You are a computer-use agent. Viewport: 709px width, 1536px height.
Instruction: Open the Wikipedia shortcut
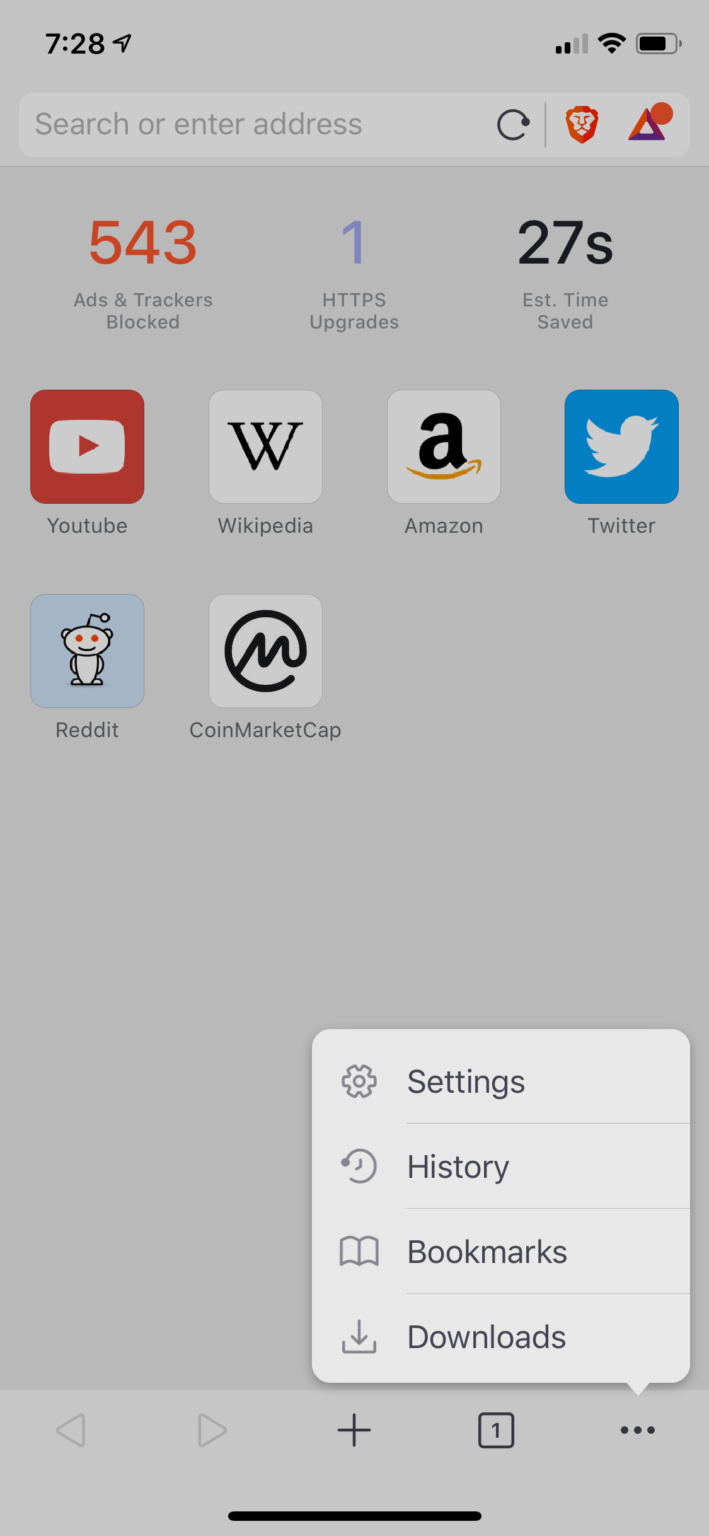click(265, 447)
